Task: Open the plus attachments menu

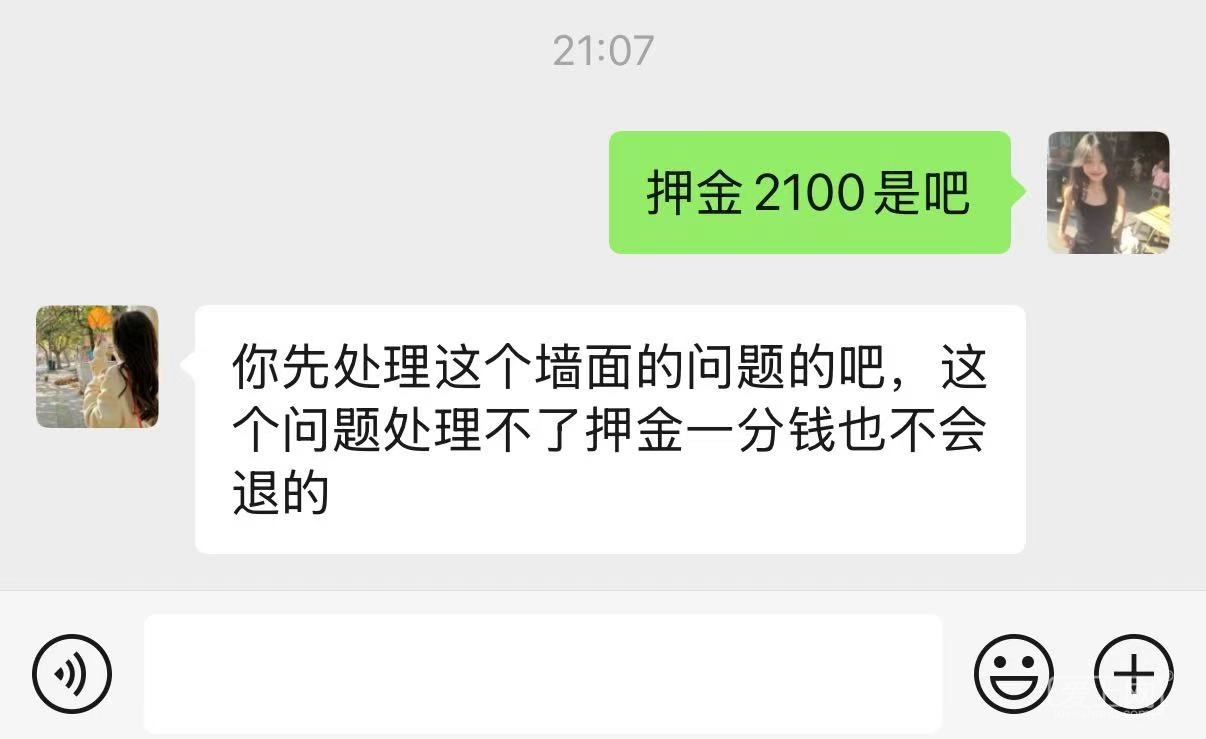Action: tap(1133, 673)
